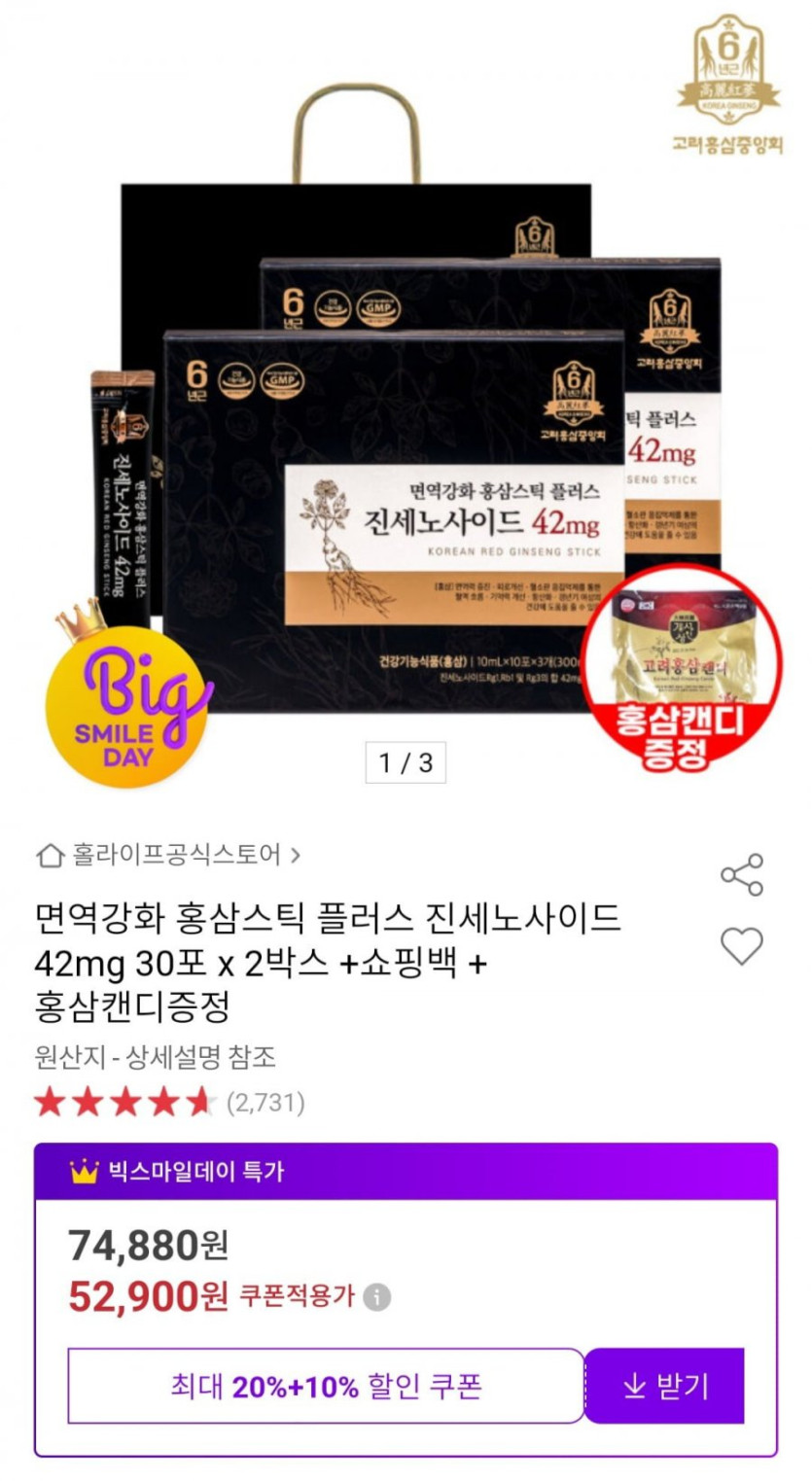This screenshot has height=1481, width=812.
Task: Tap the 쿠폰적용가 info icon
Action: click(377, 1297)
